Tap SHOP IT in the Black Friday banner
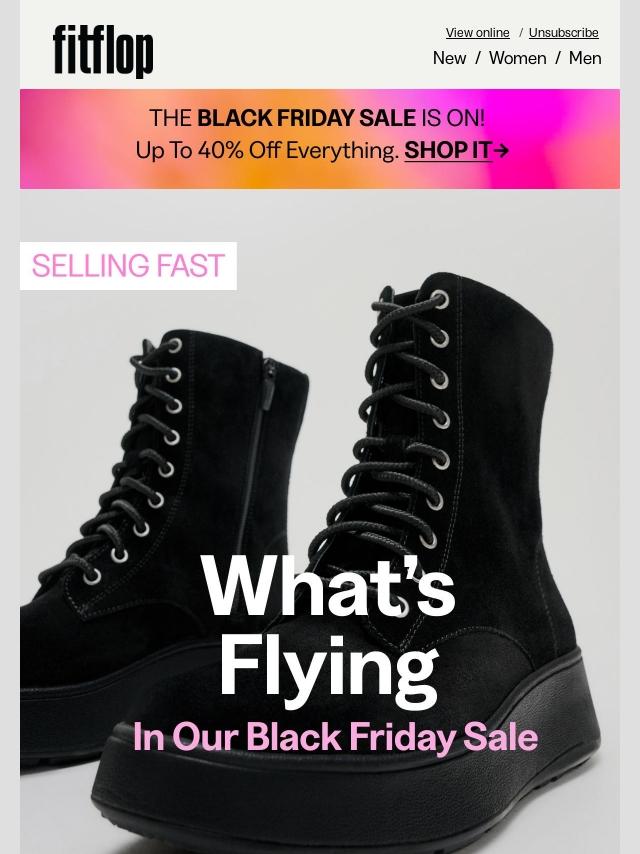 (456, 150)
